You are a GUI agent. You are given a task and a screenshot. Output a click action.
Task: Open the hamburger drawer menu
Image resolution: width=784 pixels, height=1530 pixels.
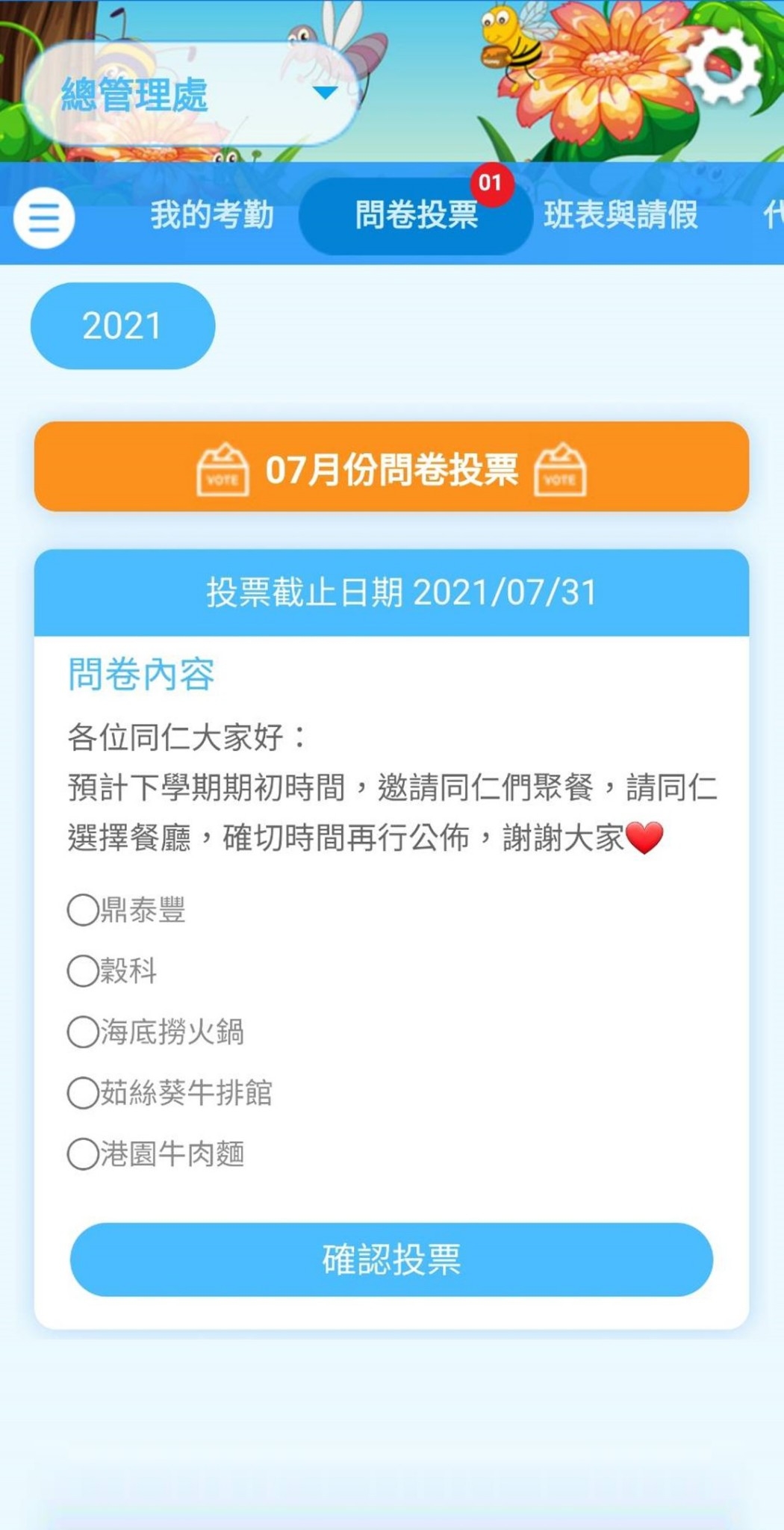click(44, 218)
